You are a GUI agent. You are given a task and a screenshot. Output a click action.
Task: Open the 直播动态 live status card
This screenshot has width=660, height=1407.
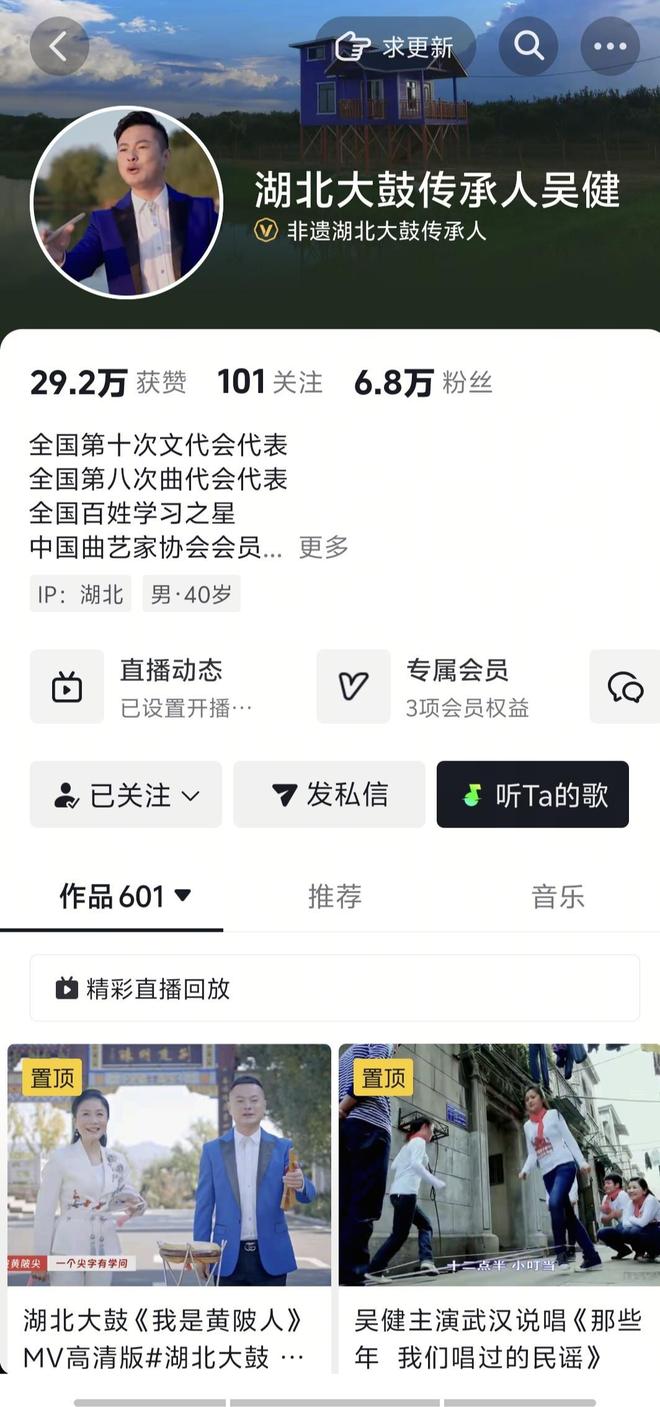160,686
